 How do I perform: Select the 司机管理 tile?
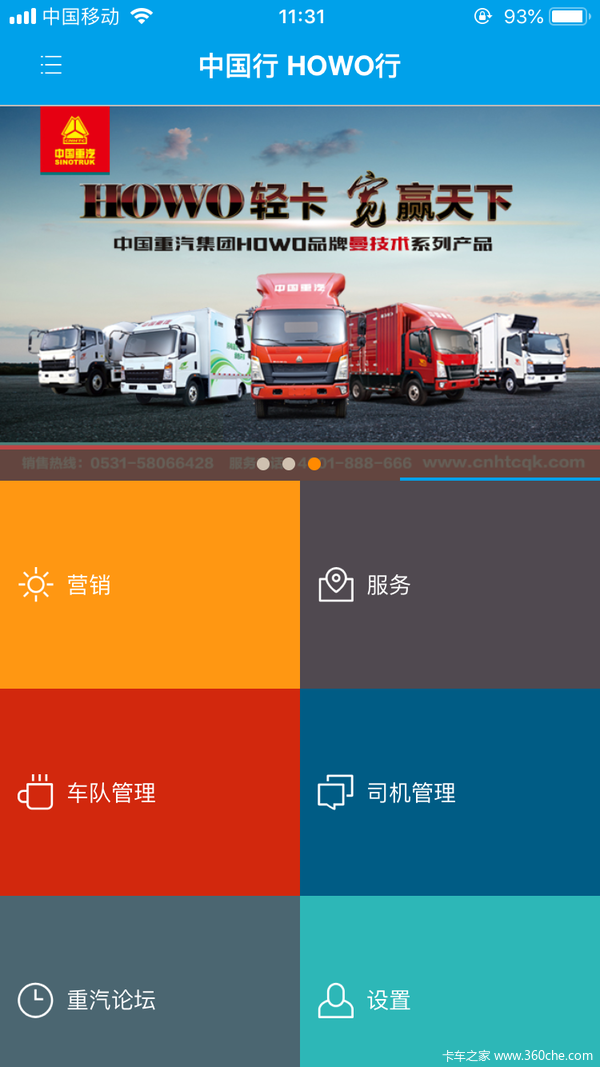[450, 793]
